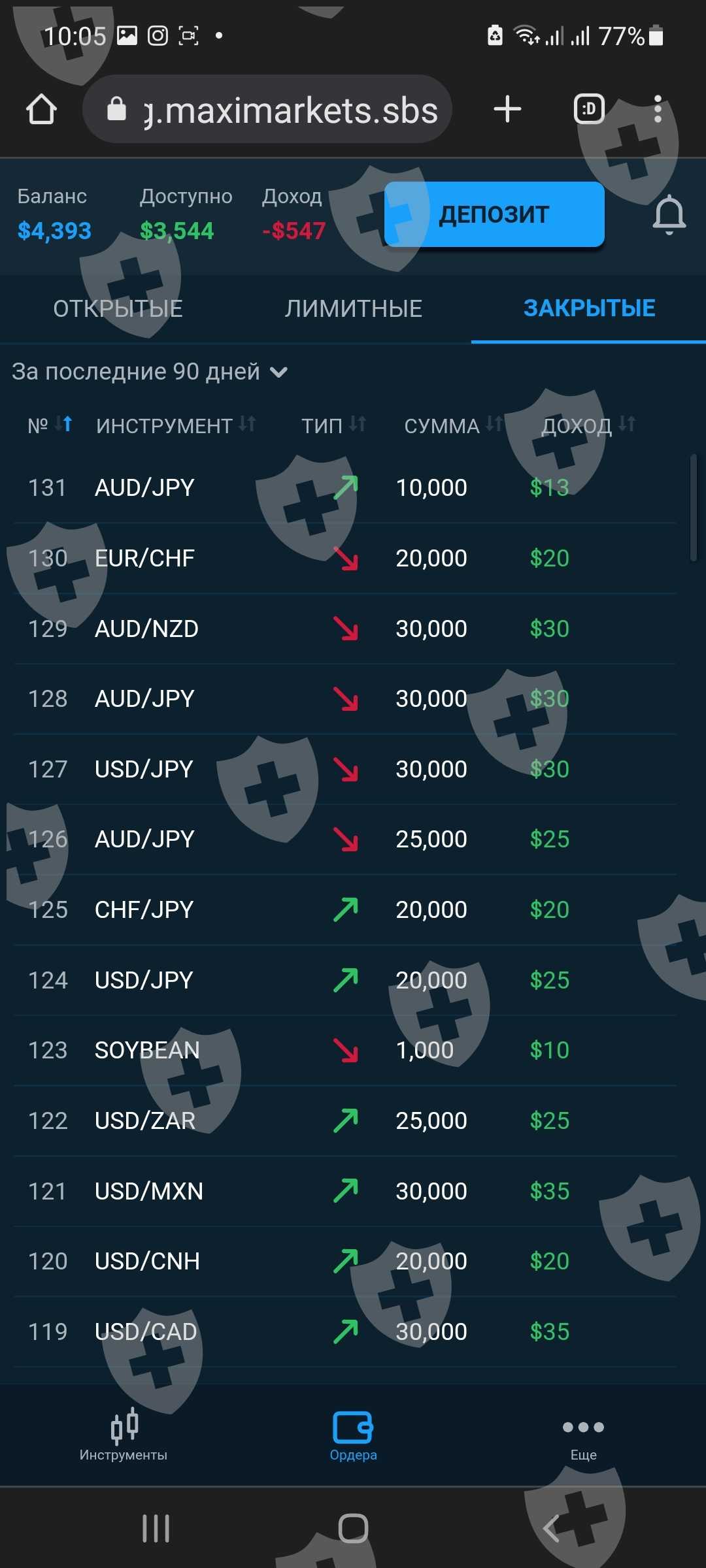
Task: Go back with the system back button
Action: pos(551,1529)
